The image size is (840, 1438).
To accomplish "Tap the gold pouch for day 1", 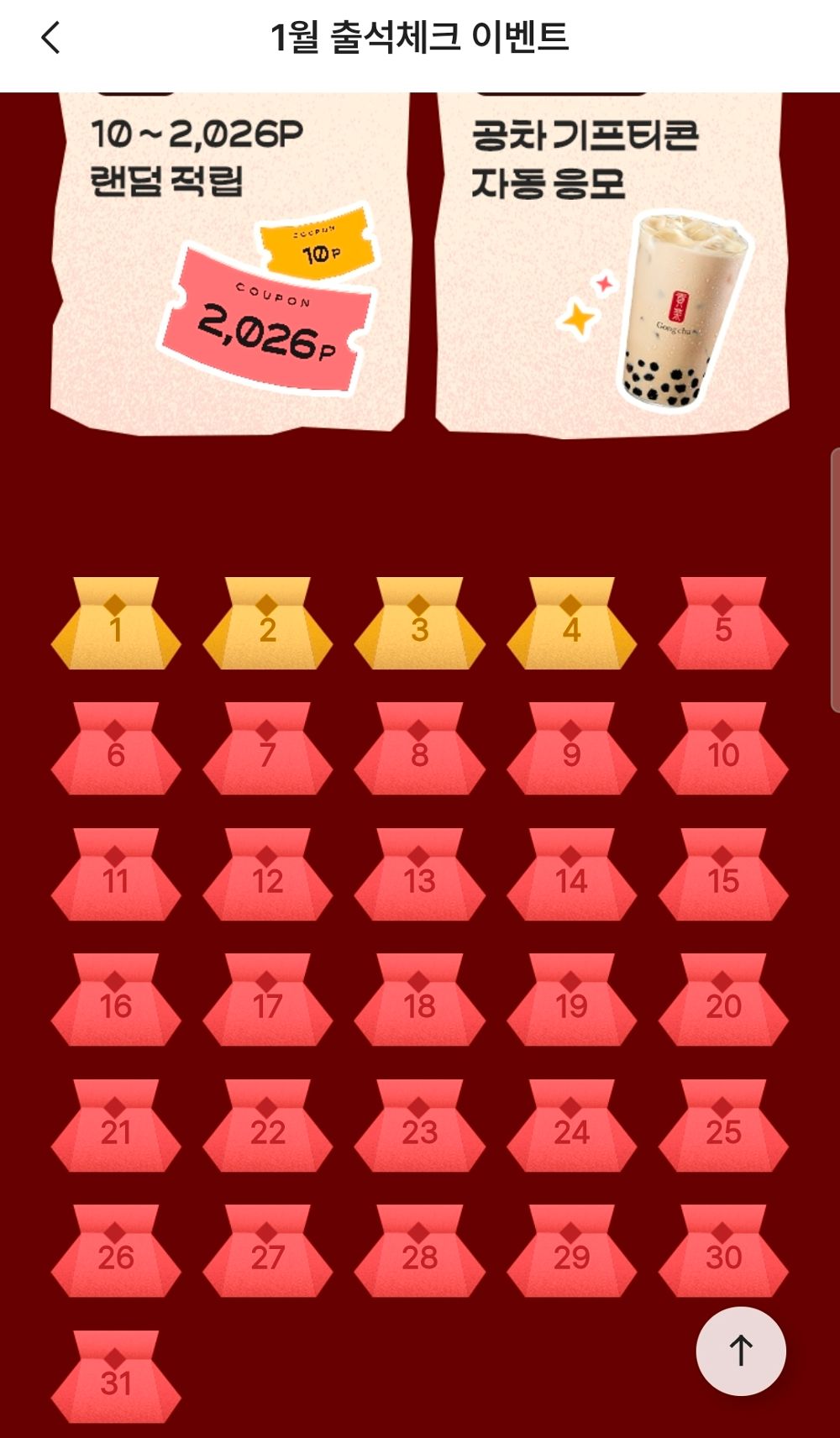I will tap(116, 626).
